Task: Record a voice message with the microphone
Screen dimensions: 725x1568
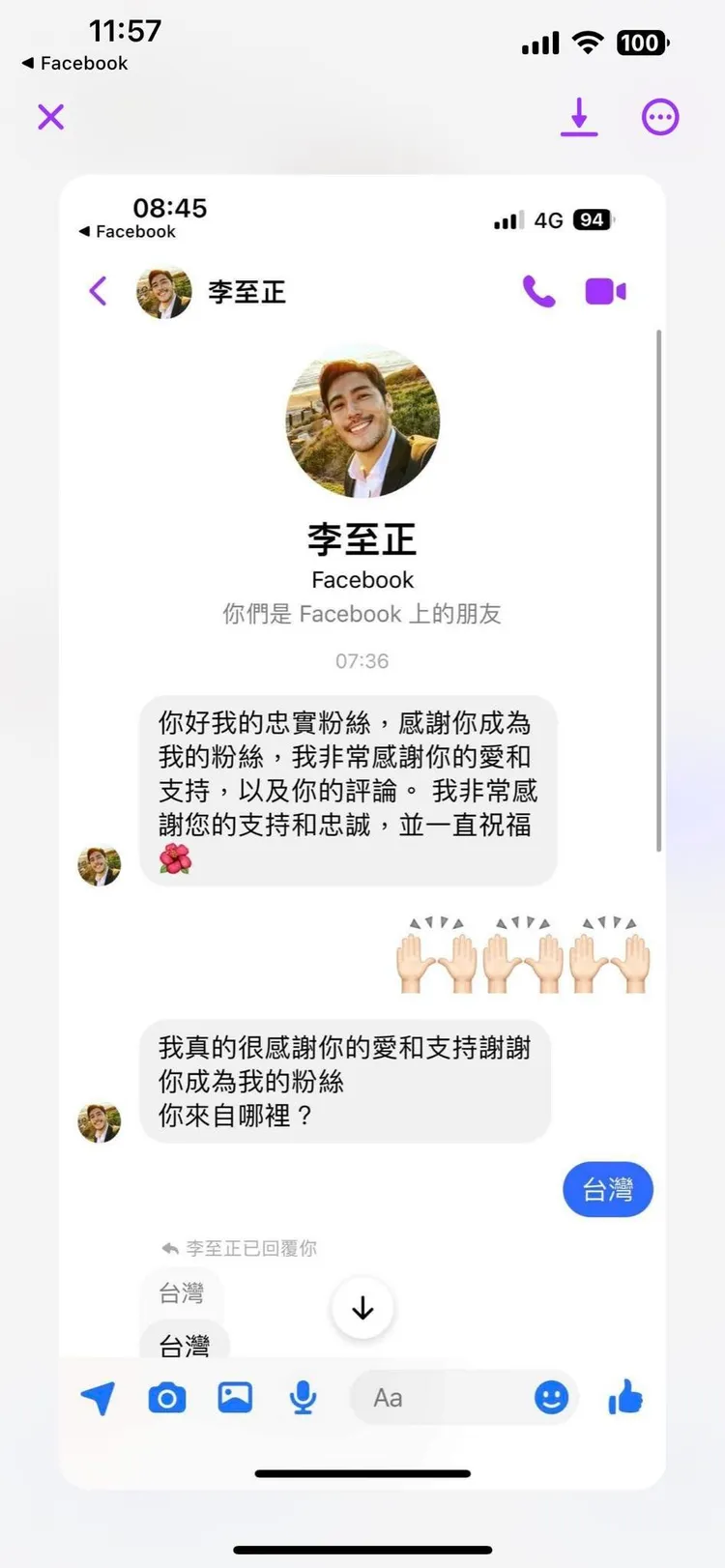Action: tap(303, 1398)
